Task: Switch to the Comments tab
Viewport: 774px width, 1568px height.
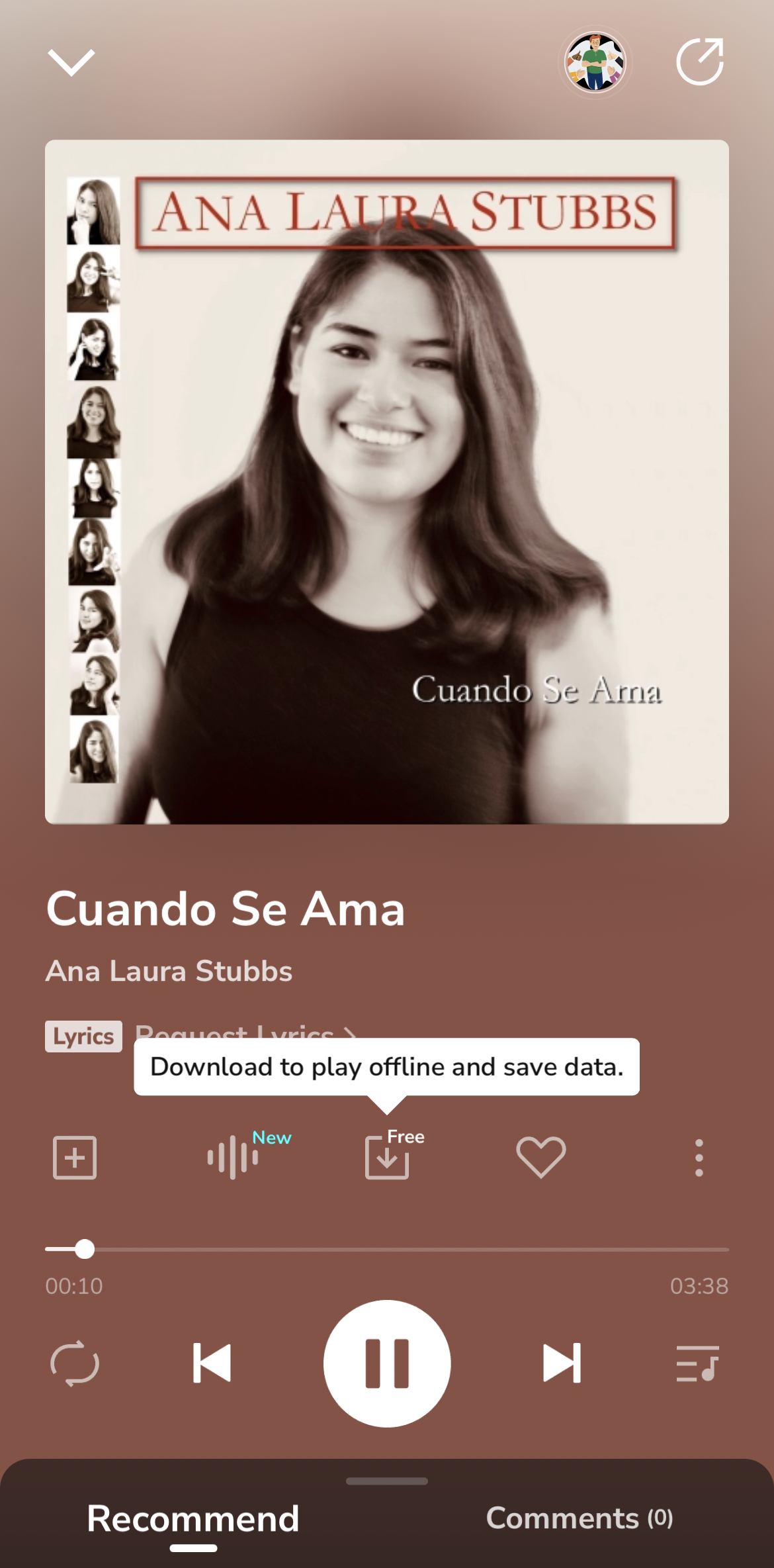Action: click(580, 1518)
